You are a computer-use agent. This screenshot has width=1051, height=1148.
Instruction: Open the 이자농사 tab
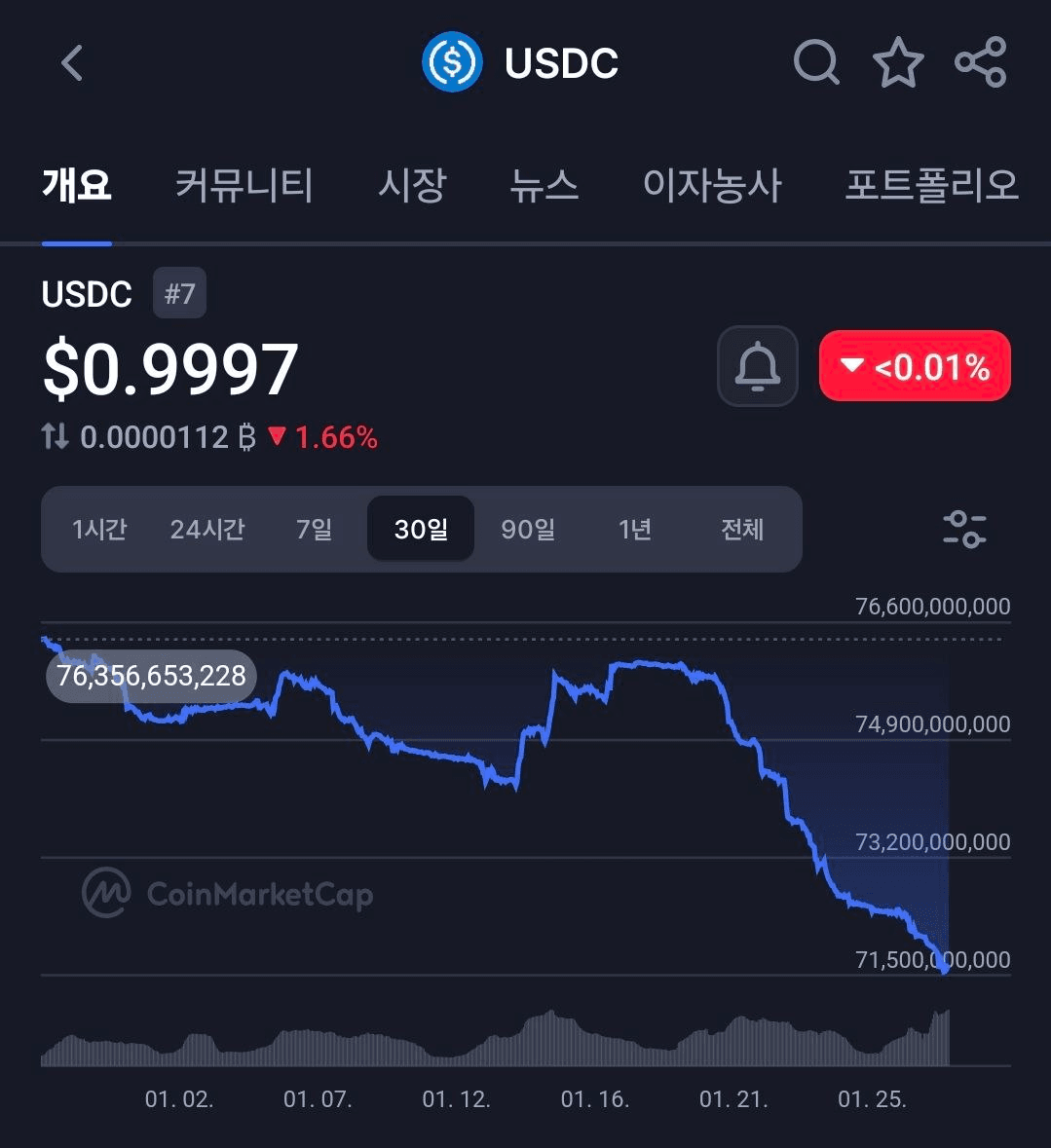pos(713,186)
